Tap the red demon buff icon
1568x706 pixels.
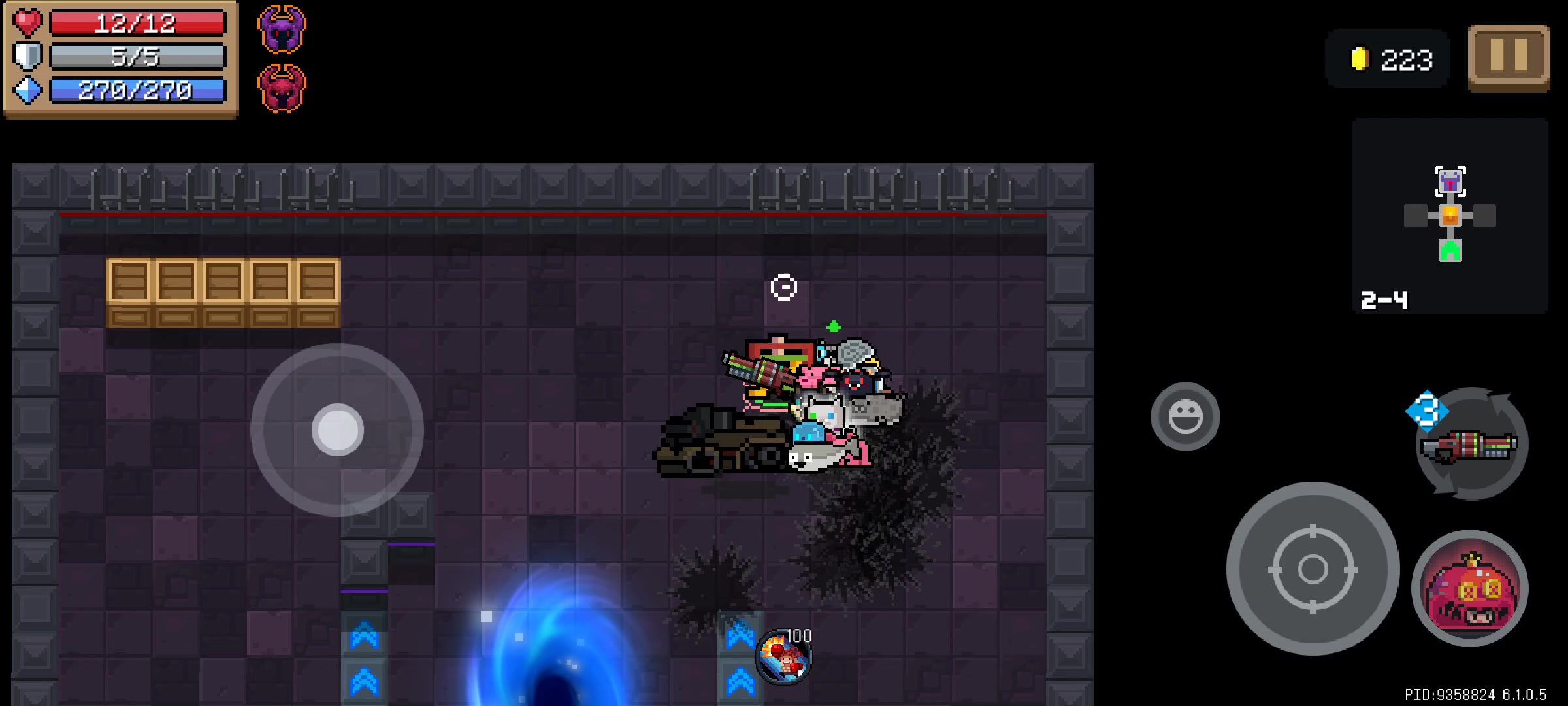pos(282,89)
